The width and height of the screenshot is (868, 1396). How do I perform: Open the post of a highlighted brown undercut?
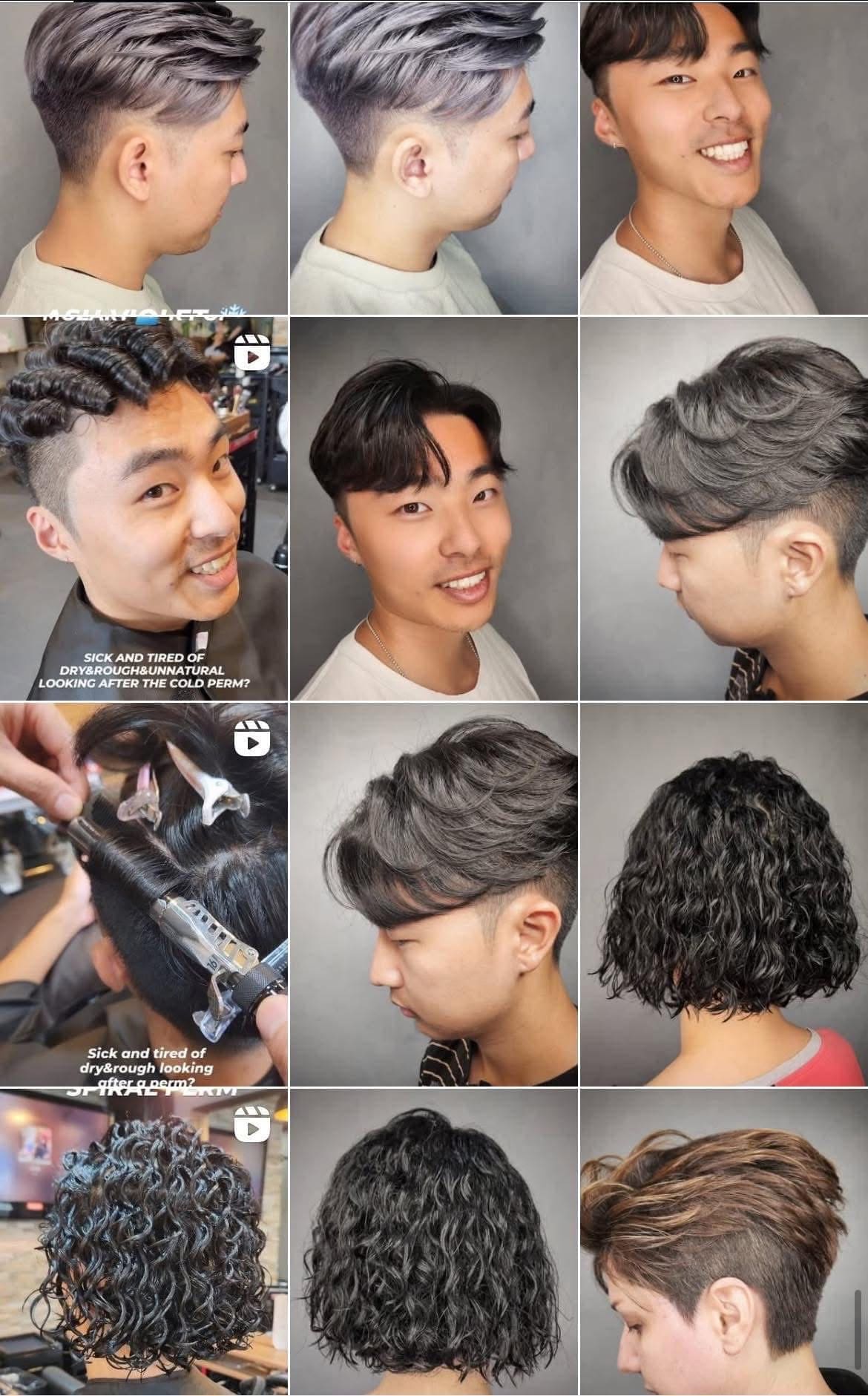[723, 1242]
